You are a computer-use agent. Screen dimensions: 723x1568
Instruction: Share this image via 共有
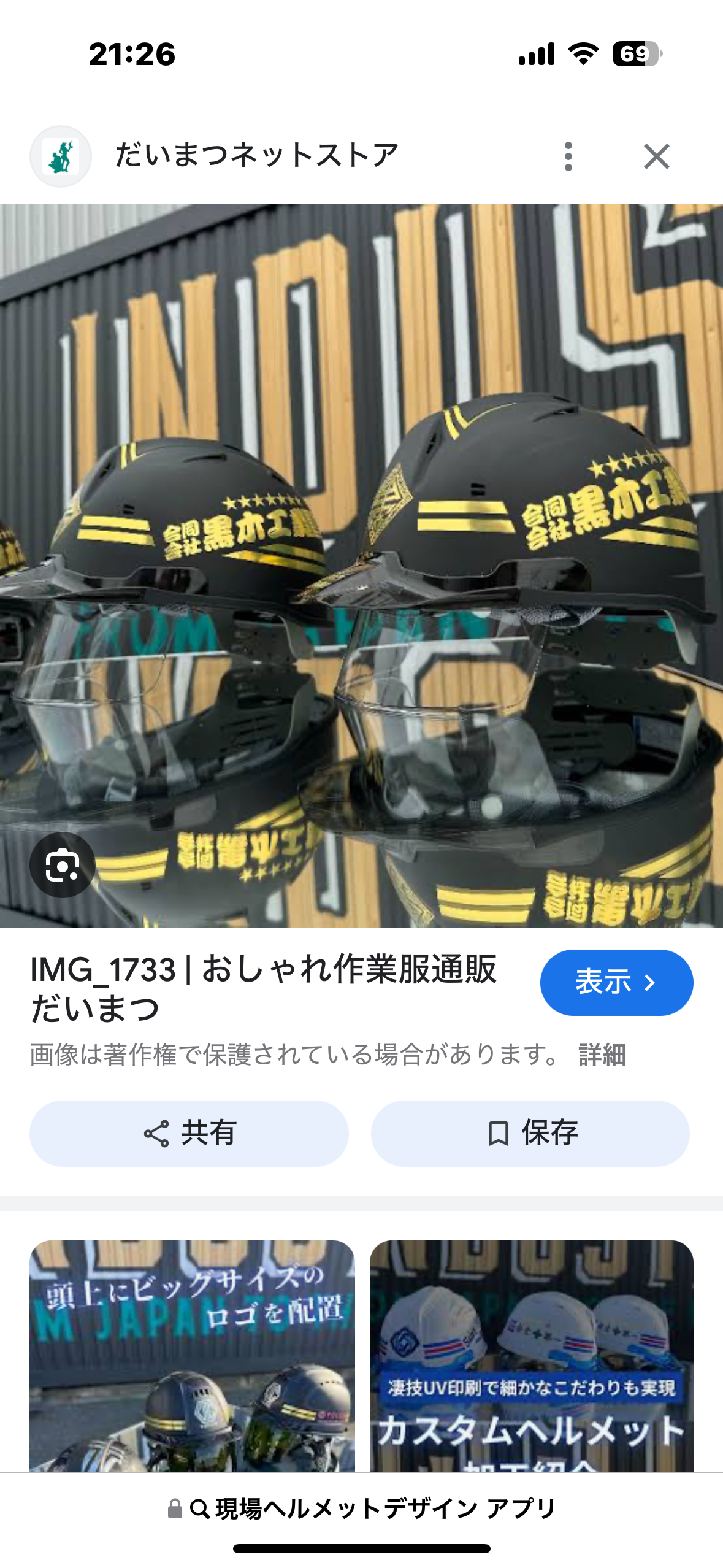click(189, 1133)
